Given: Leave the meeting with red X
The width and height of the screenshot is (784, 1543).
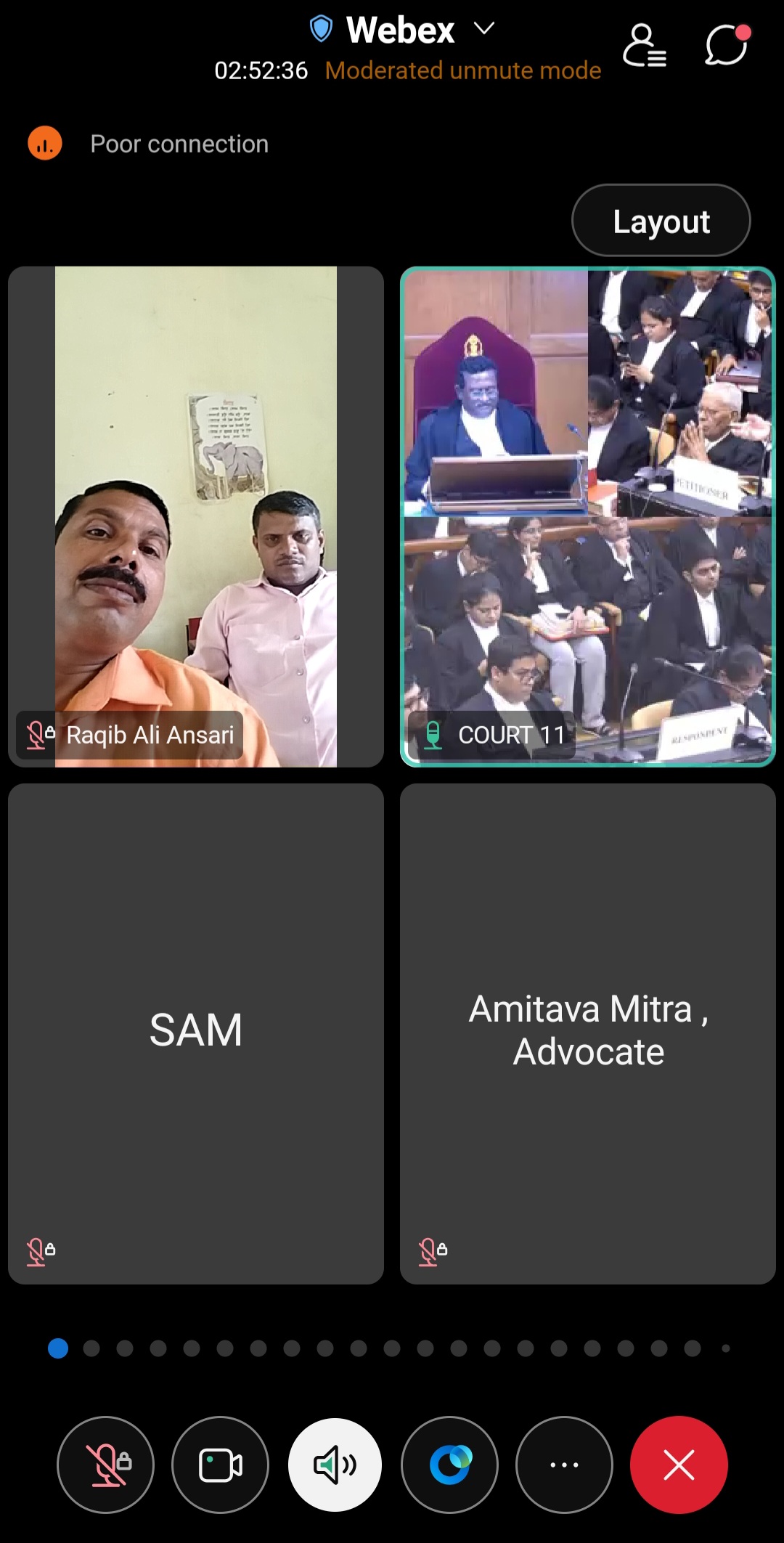Looking at the screenshot, I should click(x=679, y=1465).
